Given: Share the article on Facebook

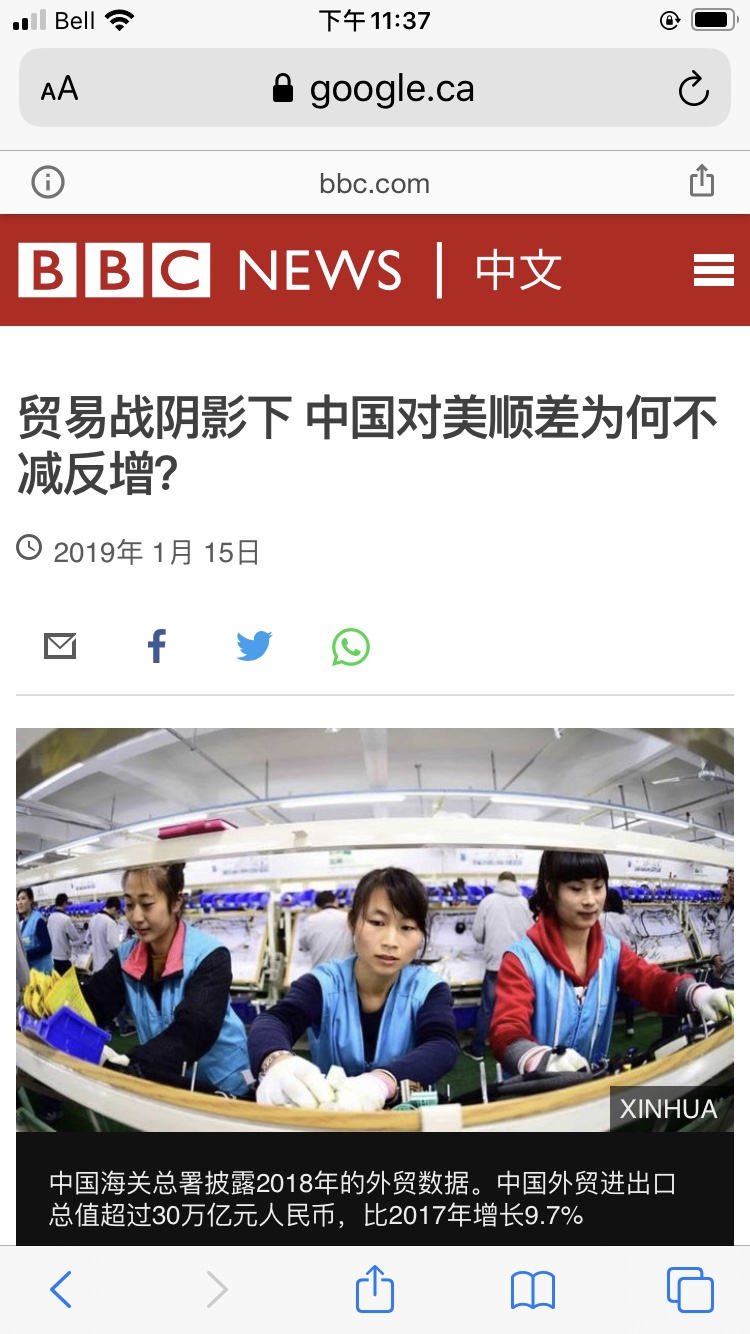Looking at the screenshot, I should coord(157,647).
